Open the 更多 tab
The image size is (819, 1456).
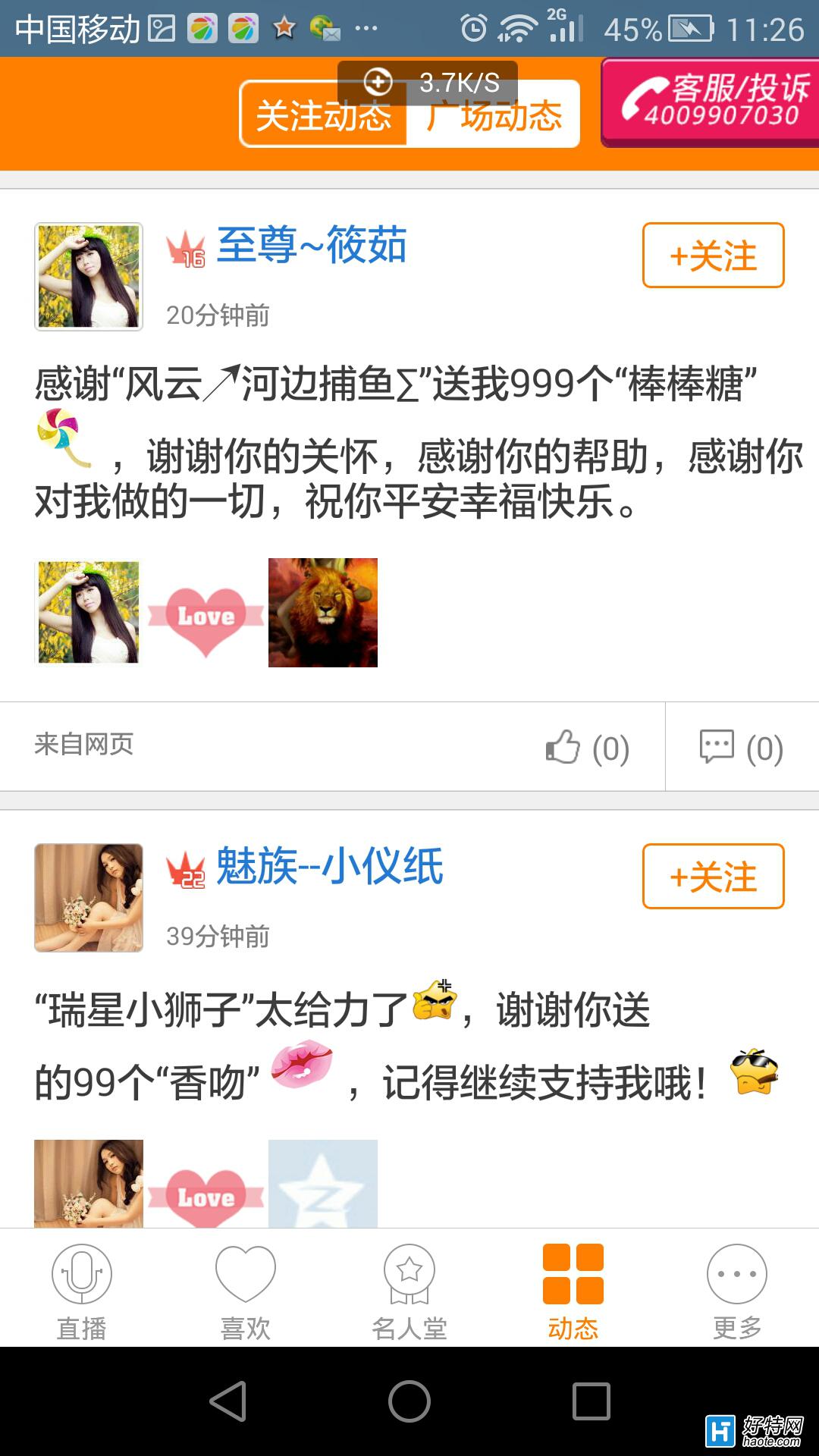[737, 1291]
